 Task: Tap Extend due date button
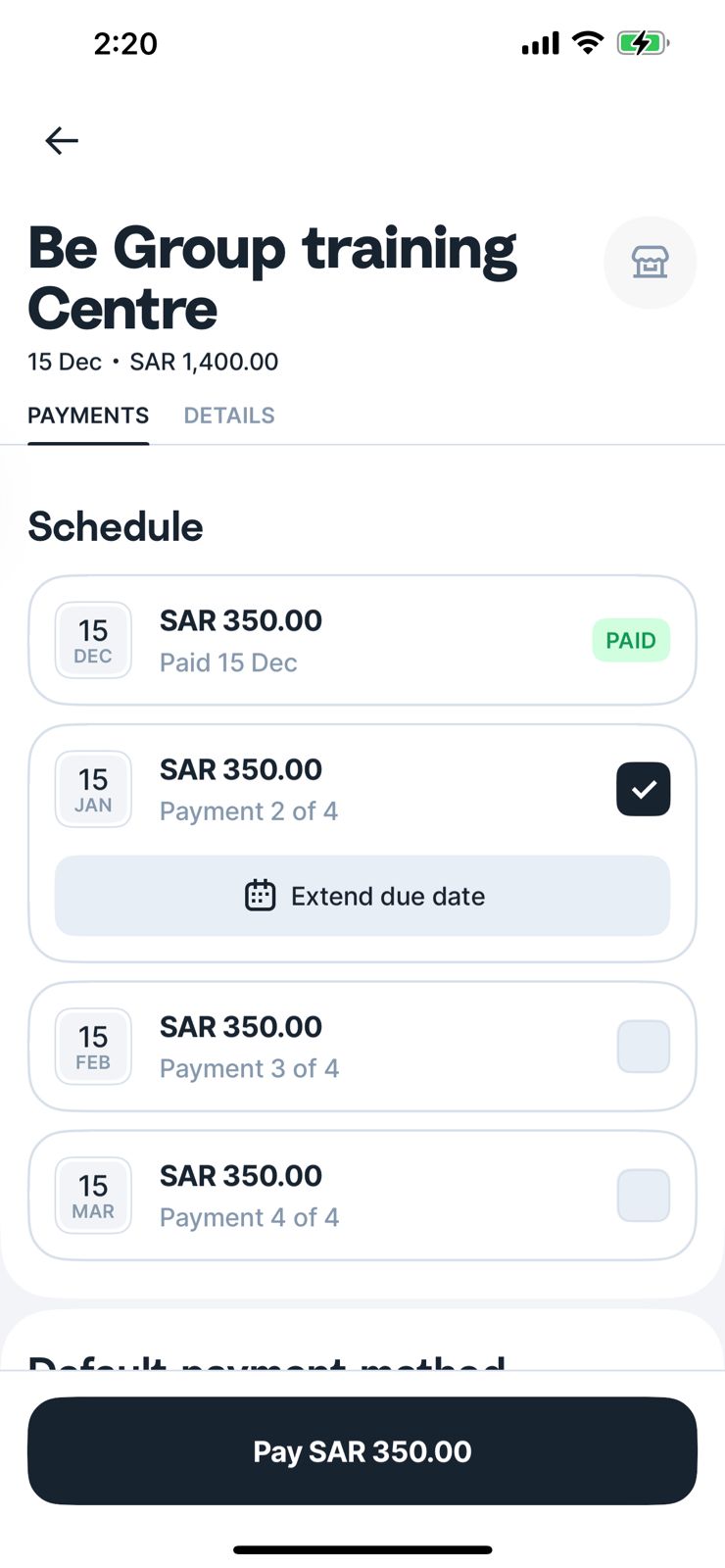click(x=362, y=896)
